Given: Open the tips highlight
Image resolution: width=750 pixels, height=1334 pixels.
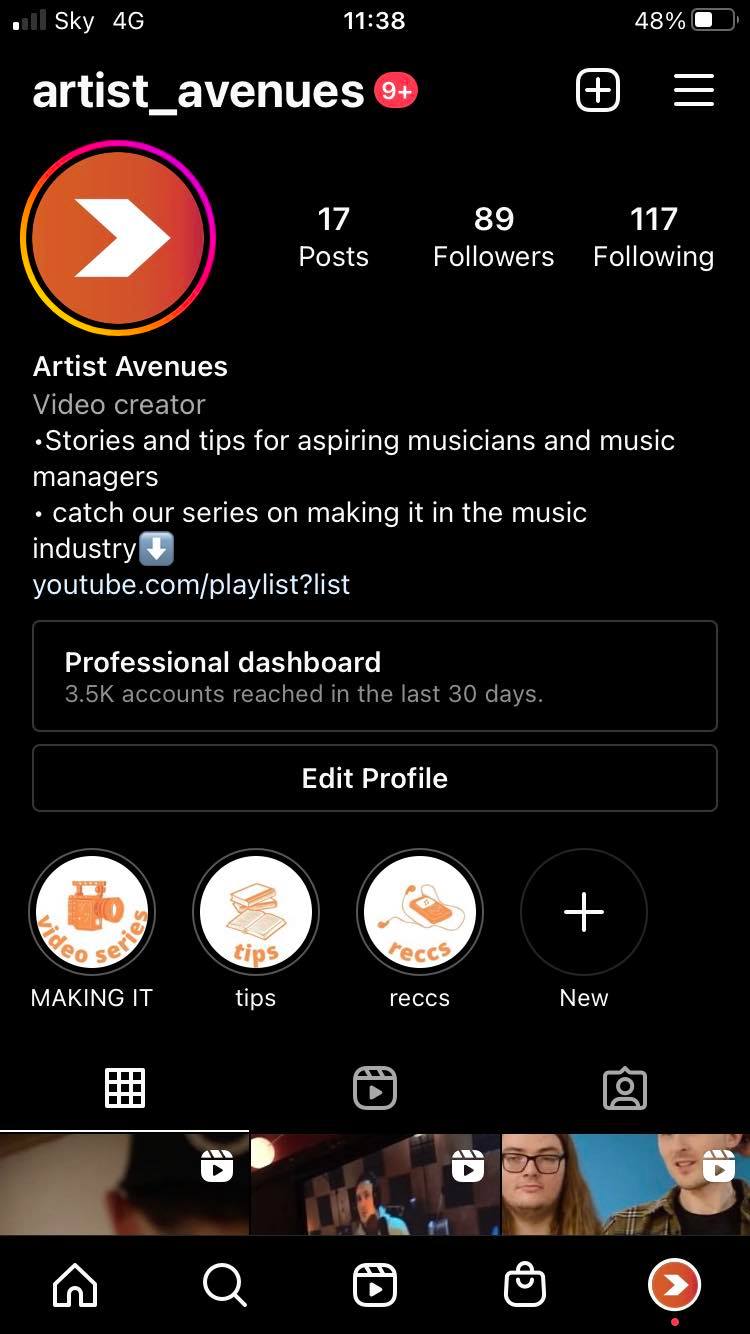Looking at the screenshot, I should [x=256, y=912].
